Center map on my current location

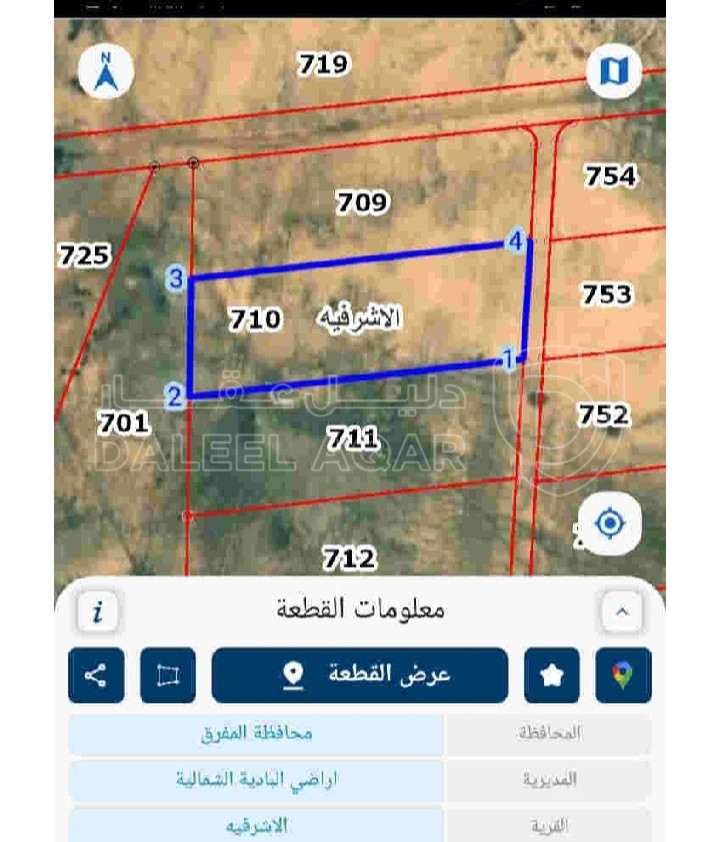point(609,524)
